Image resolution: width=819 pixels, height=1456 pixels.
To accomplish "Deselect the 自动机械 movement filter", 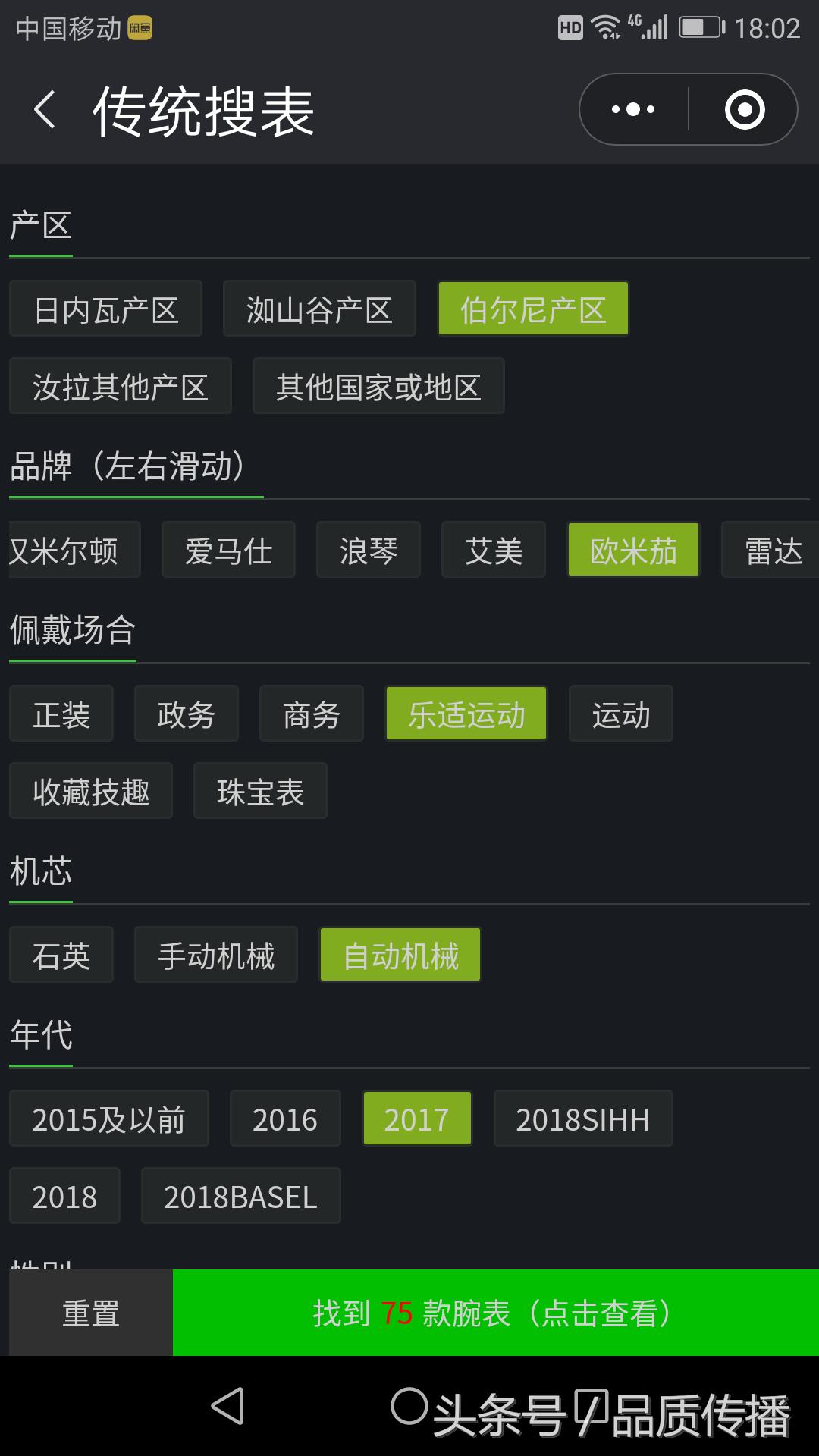I will click(x=400, y=954).
